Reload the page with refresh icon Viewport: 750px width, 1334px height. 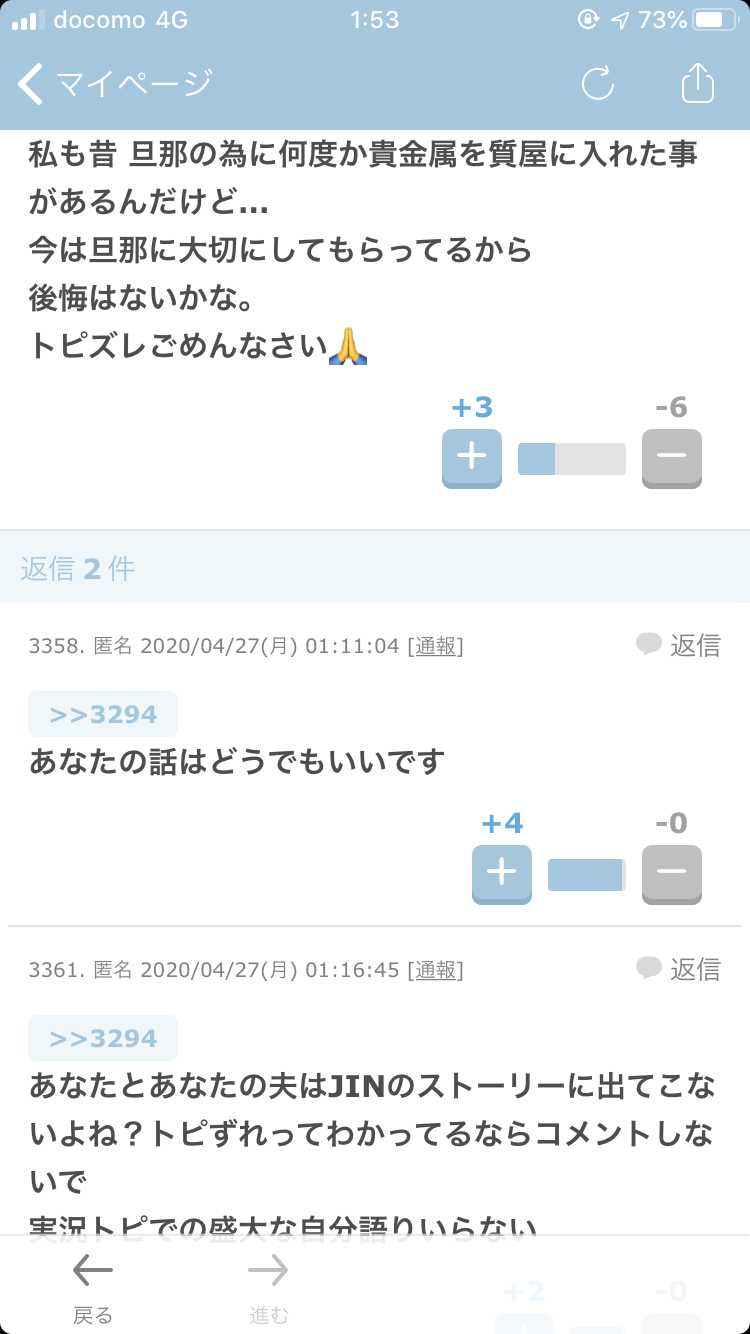click(598, 83)
